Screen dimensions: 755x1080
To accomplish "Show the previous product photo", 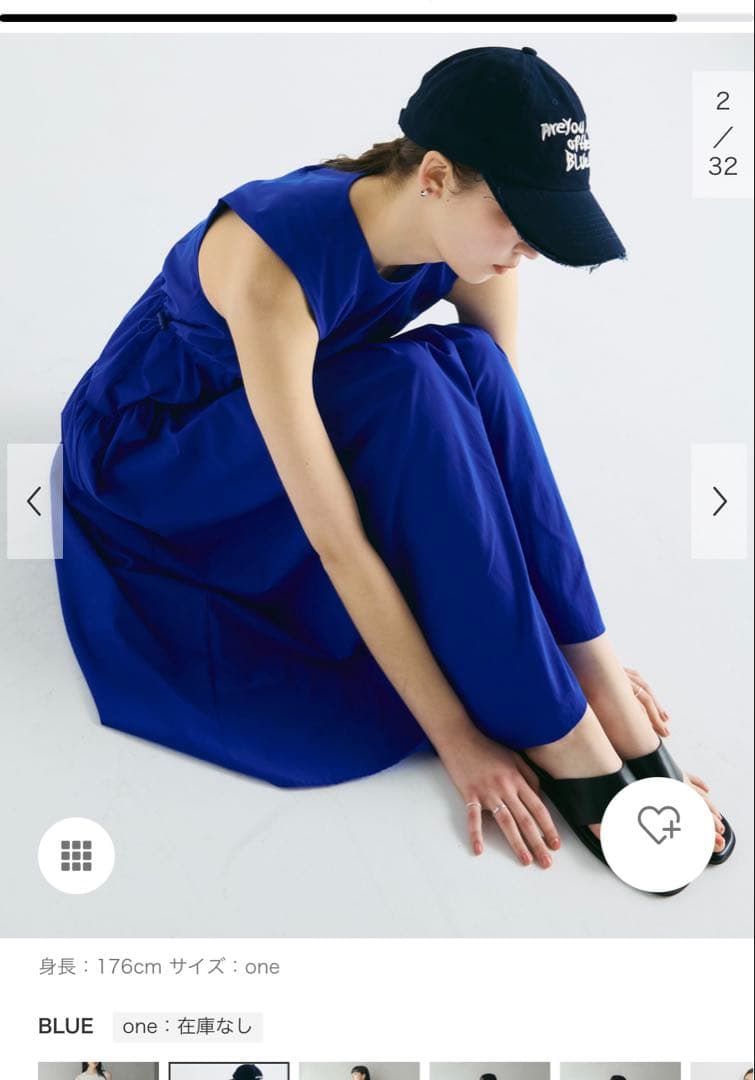I will tap(34, 501).
